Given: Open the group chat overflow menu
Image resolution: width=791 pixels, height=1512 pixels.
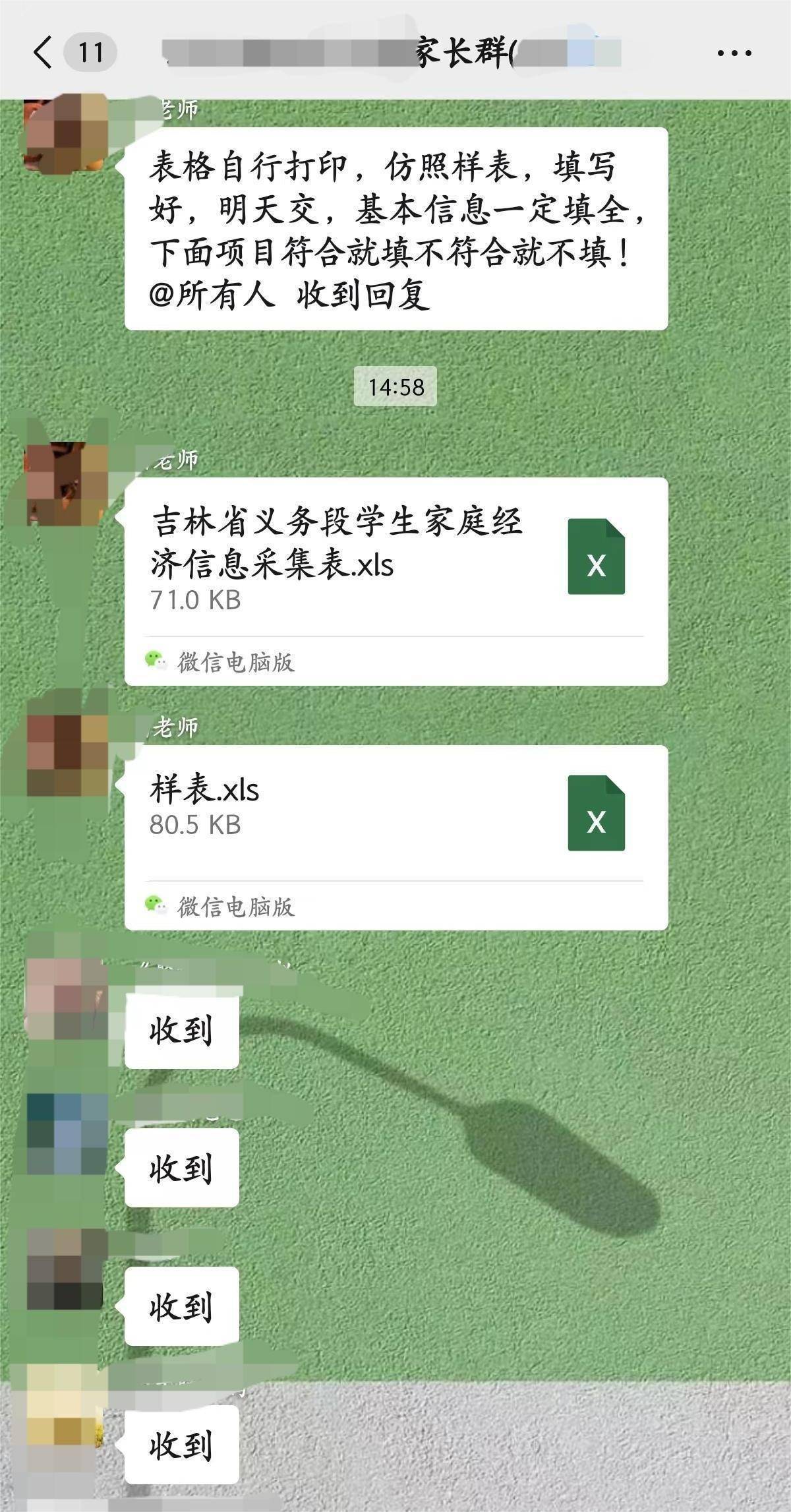Looking at the screenshot, I should 734,53.
